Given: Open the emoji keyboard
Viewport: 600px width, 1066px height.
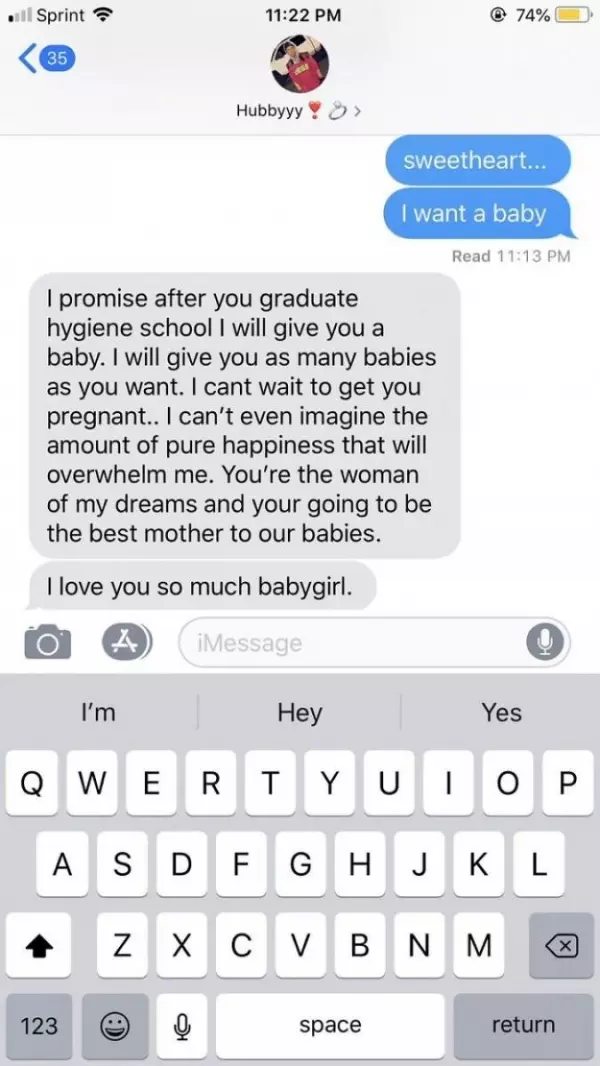Looking at the screenshot, I should 116,1025.
